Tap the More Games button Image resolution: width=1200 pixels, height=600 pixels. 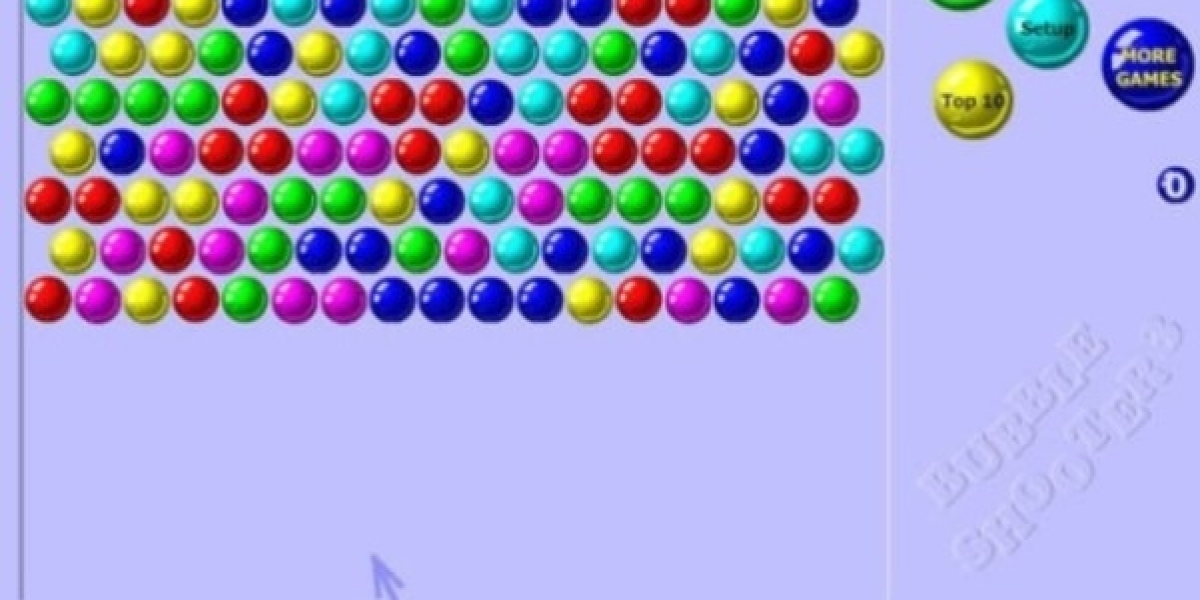[1146, 66]
